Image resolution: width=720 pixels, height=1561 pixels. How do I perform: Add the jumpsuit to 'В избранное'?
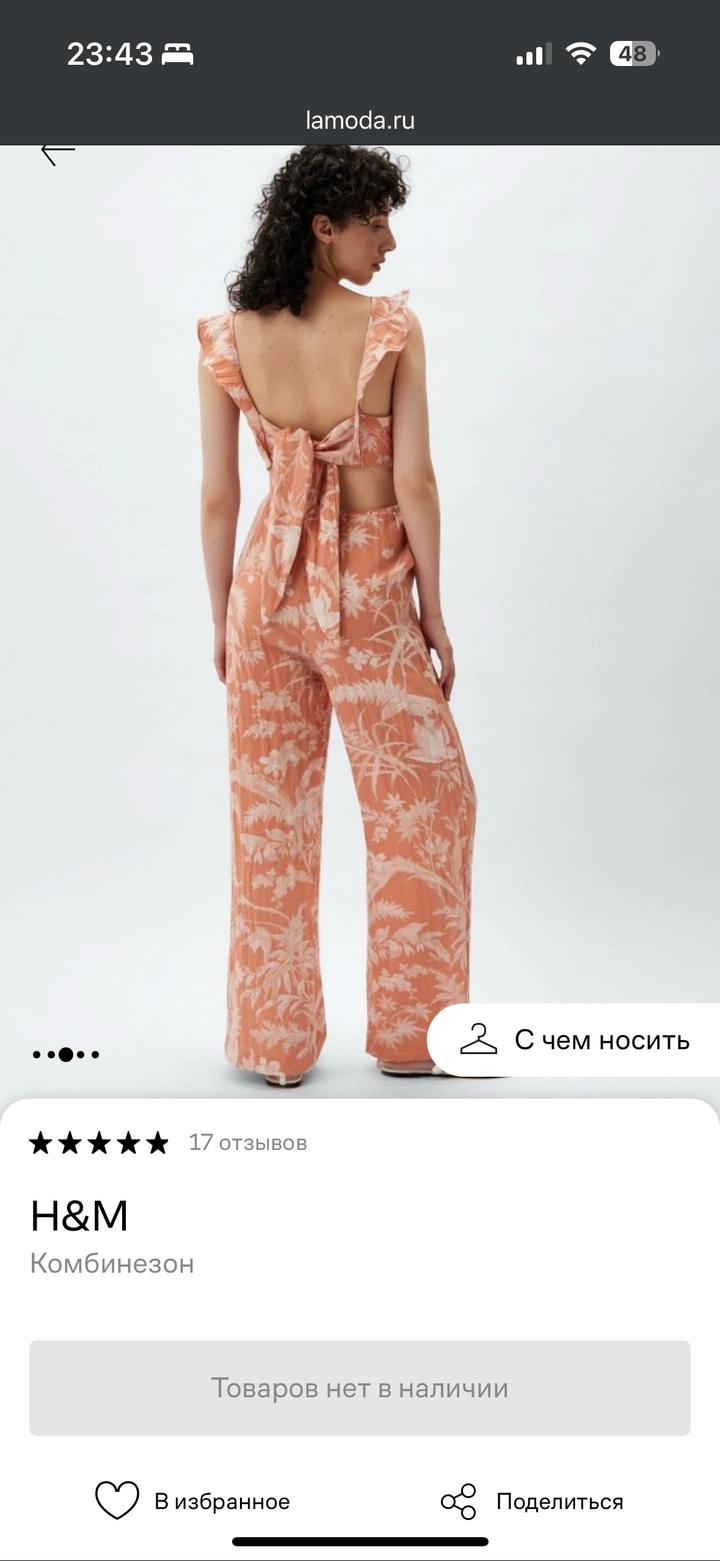click(x=193, y=1501)
